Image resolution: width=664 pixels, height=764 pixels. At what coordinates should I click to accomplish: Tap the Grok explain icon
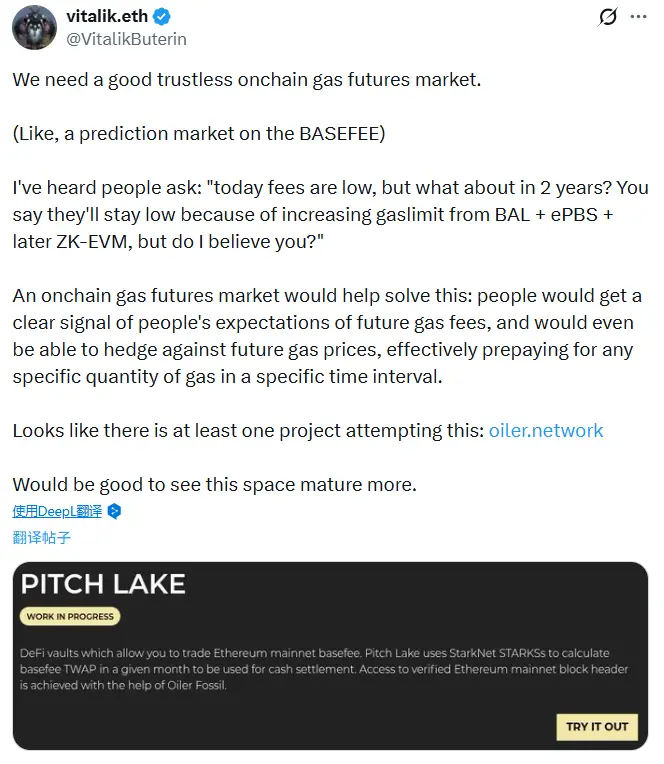click(x=607, y=17)
